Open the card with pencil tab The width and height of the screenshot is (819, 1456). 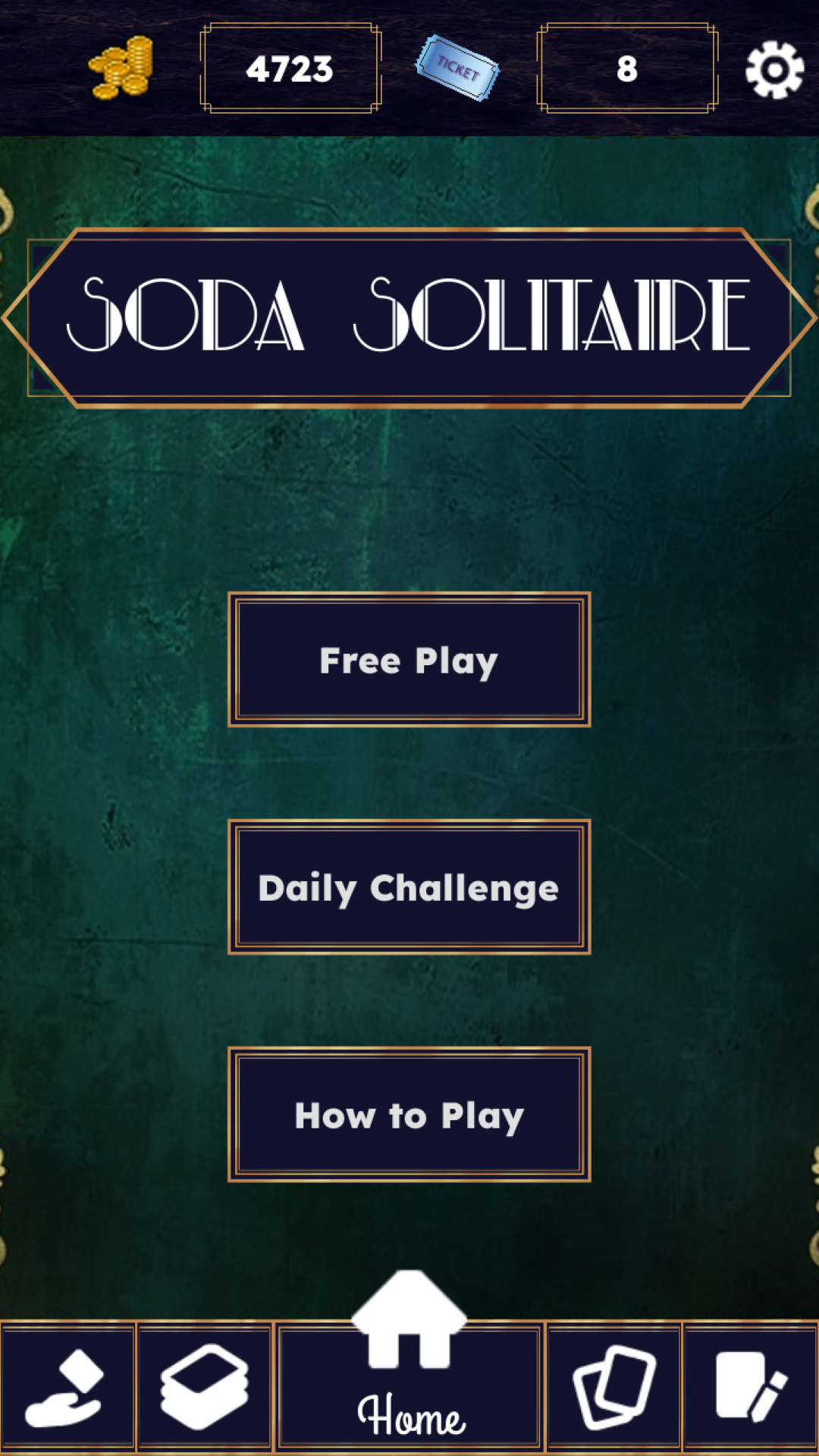[x=751, y=1388]
